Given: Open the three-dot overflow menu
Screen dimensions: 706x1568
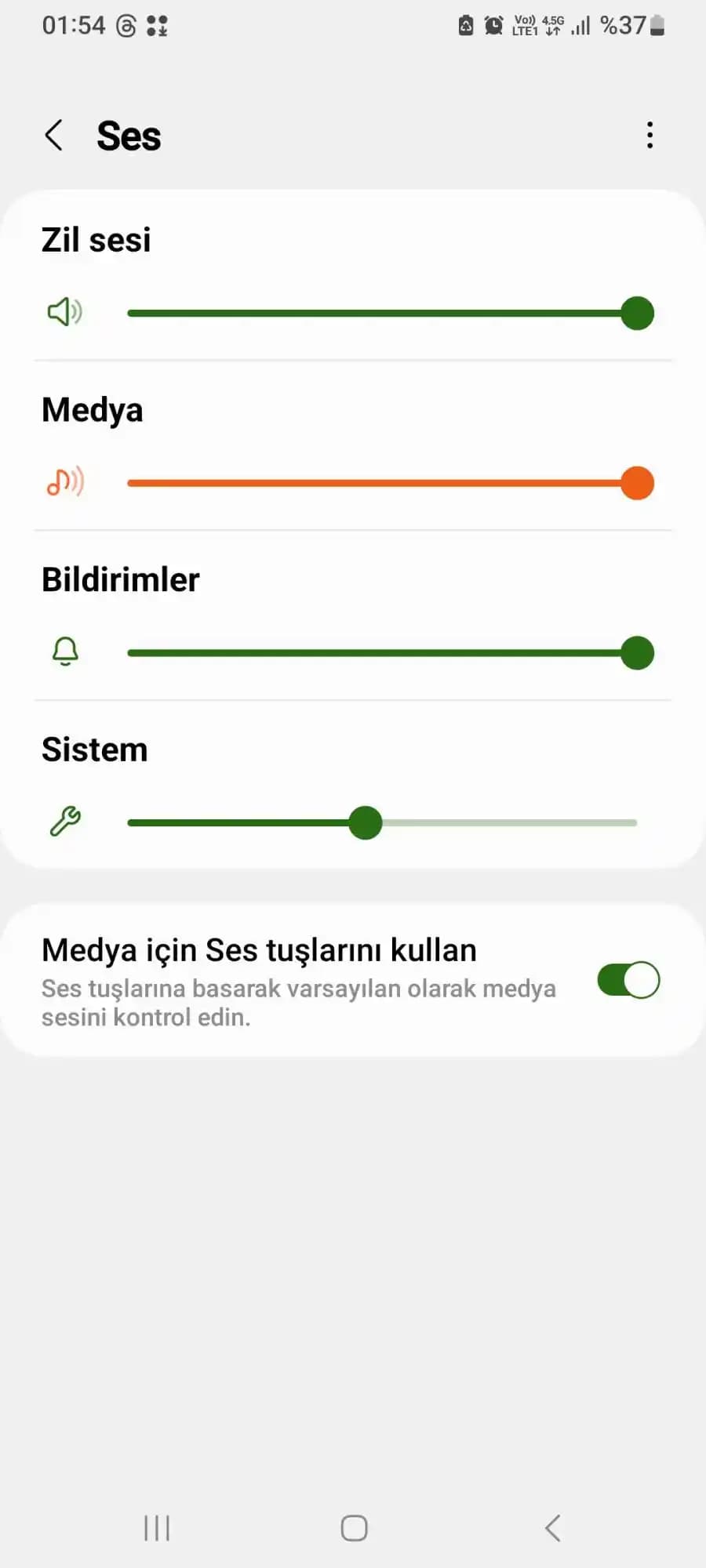Looking at the screenshot, I should (650, 135).
